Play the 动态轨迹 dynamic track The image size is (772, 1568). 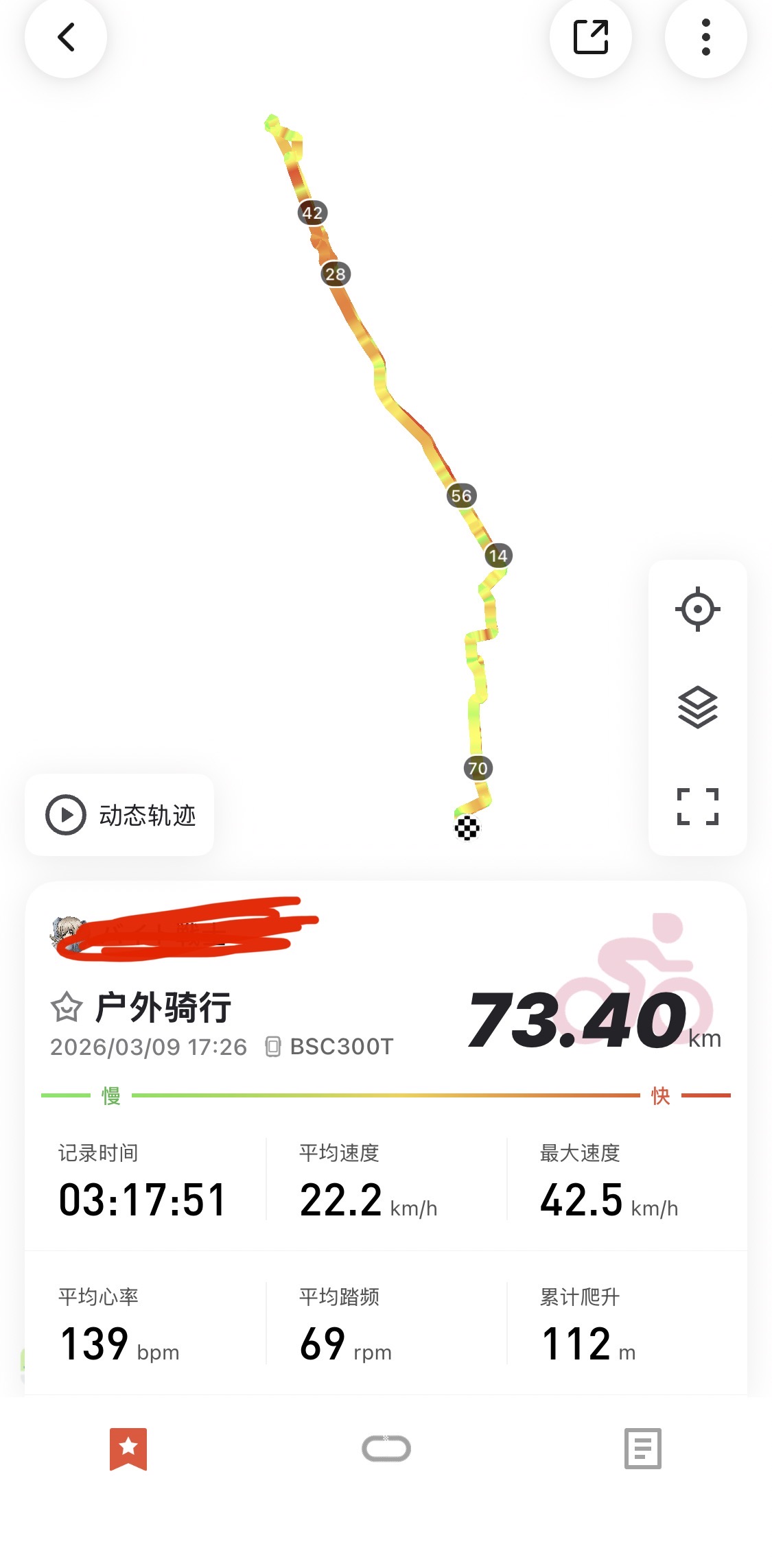point(120,815)
